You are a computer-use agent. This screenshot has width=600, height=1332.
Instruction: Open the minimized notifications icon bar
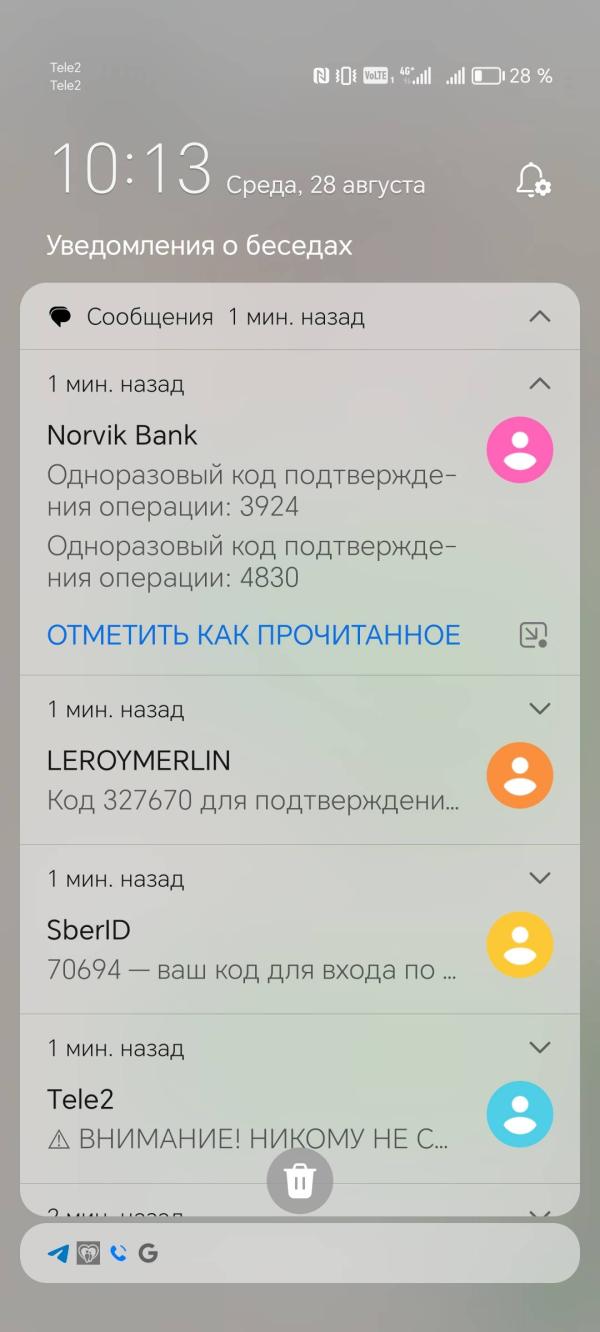300,1253
